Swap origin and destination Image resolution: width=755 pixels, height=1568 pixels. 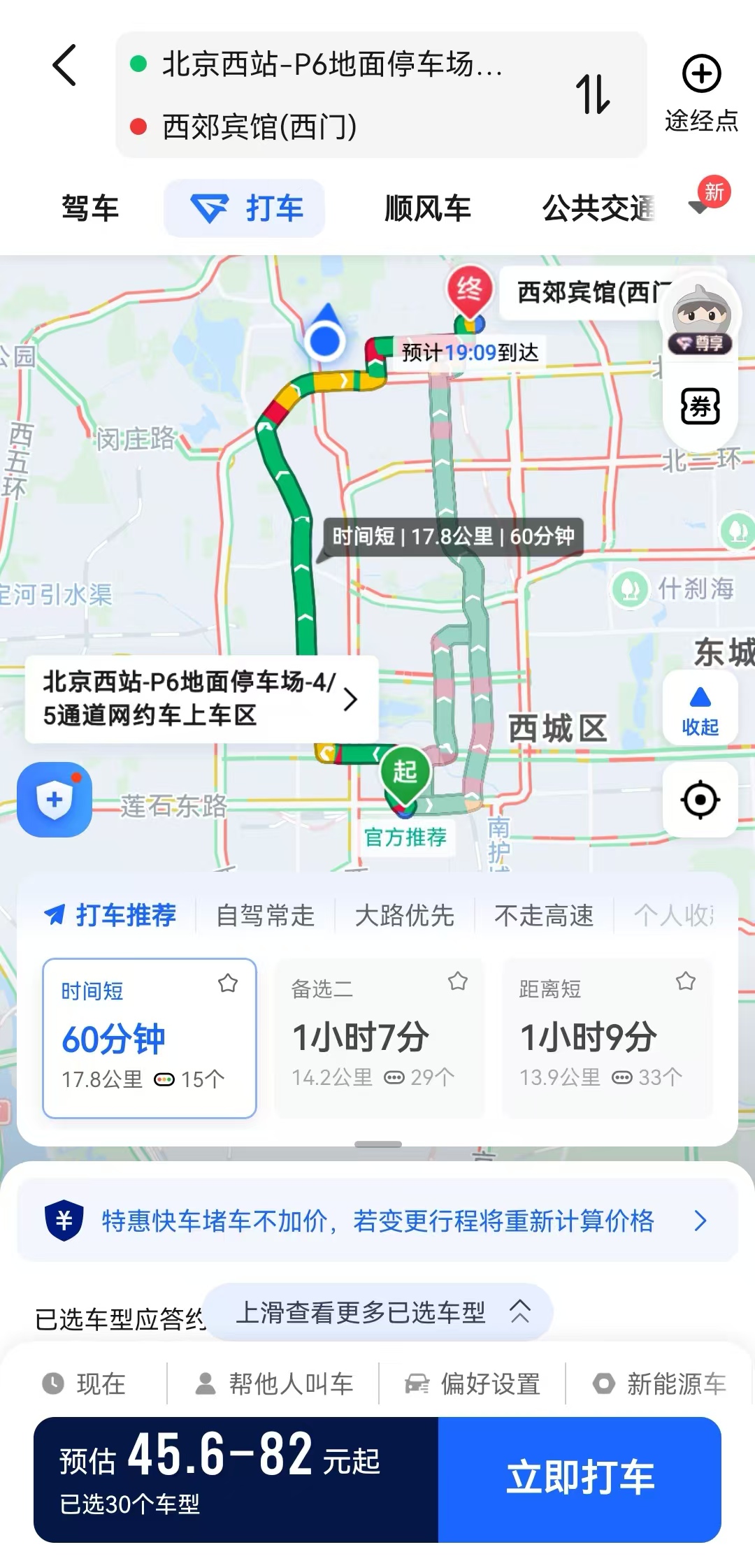pos(592,94)
